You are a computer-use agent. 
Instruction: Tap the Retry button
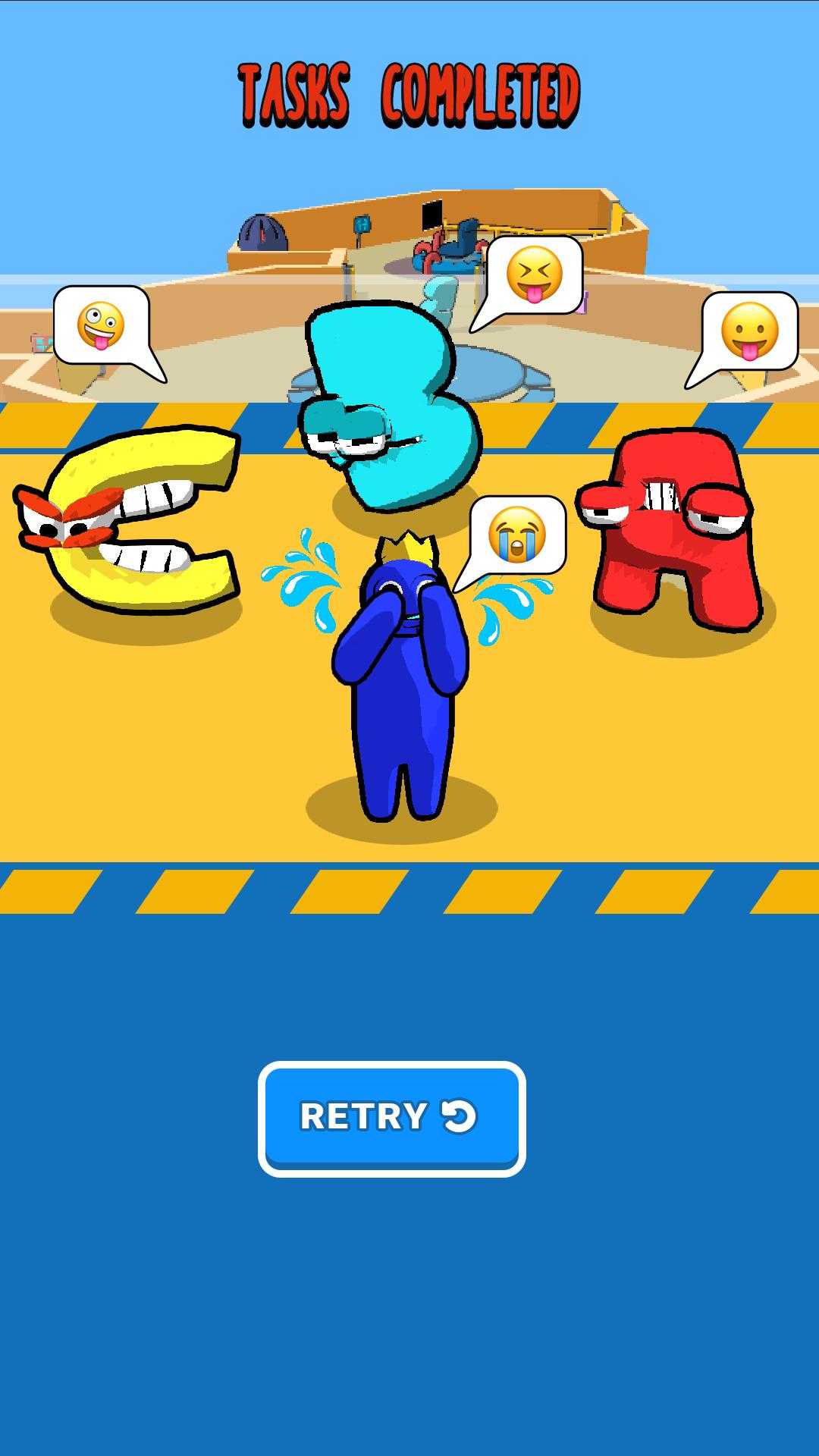pyautogui.click(x=391, y=1118)
